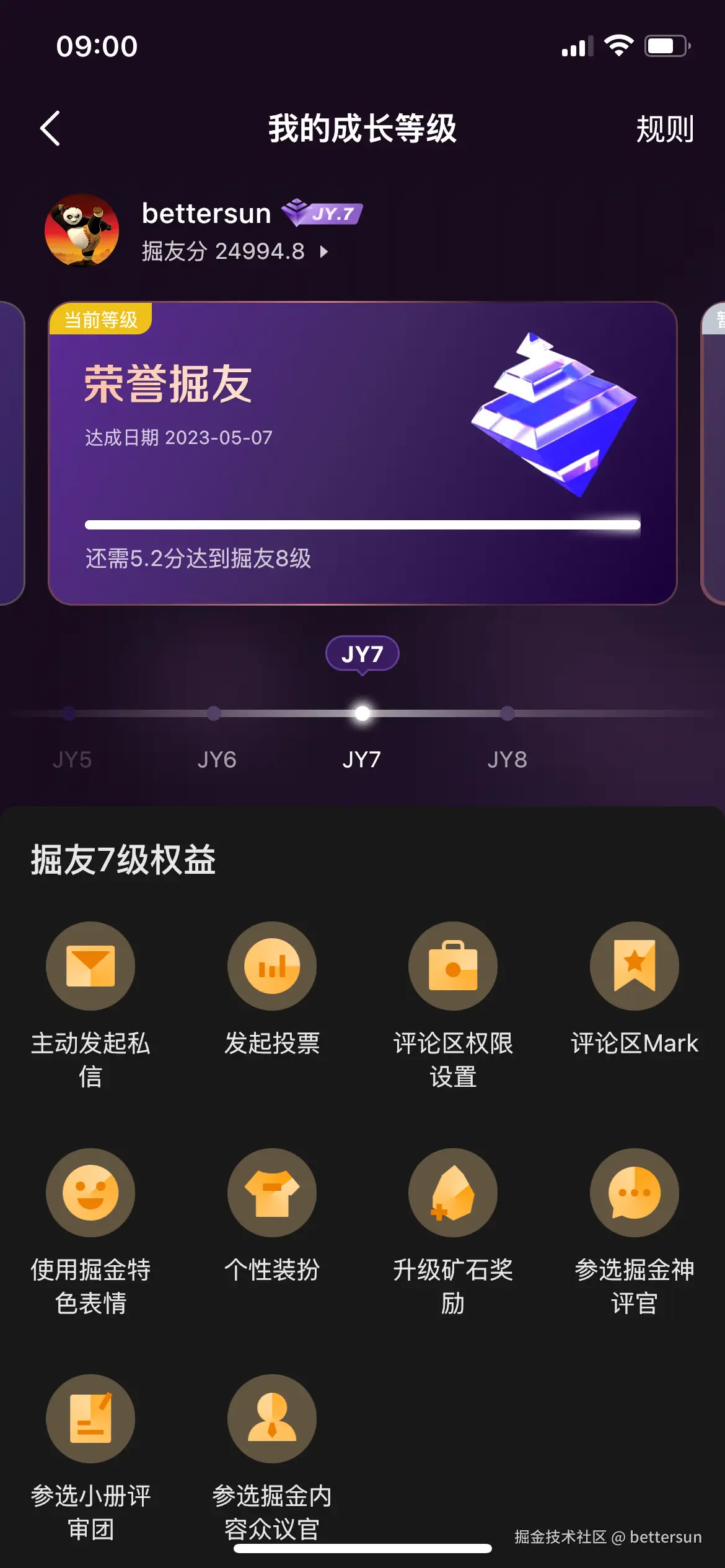Switch to the JY8 tab label
This screenshot has width=725, height=1568.
coord(508,758)
